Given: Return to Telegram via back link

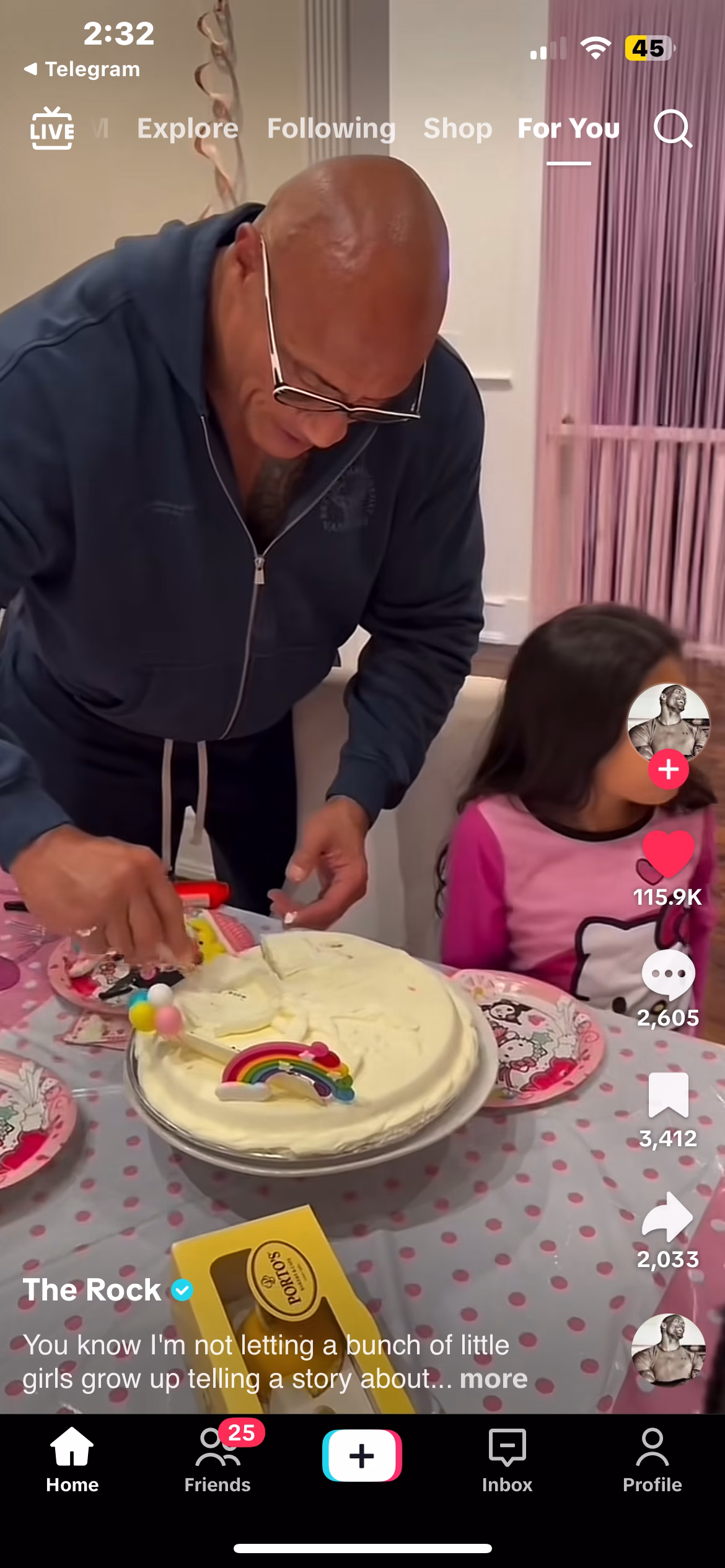Looking at the screenshot, I should coord(82,69).
